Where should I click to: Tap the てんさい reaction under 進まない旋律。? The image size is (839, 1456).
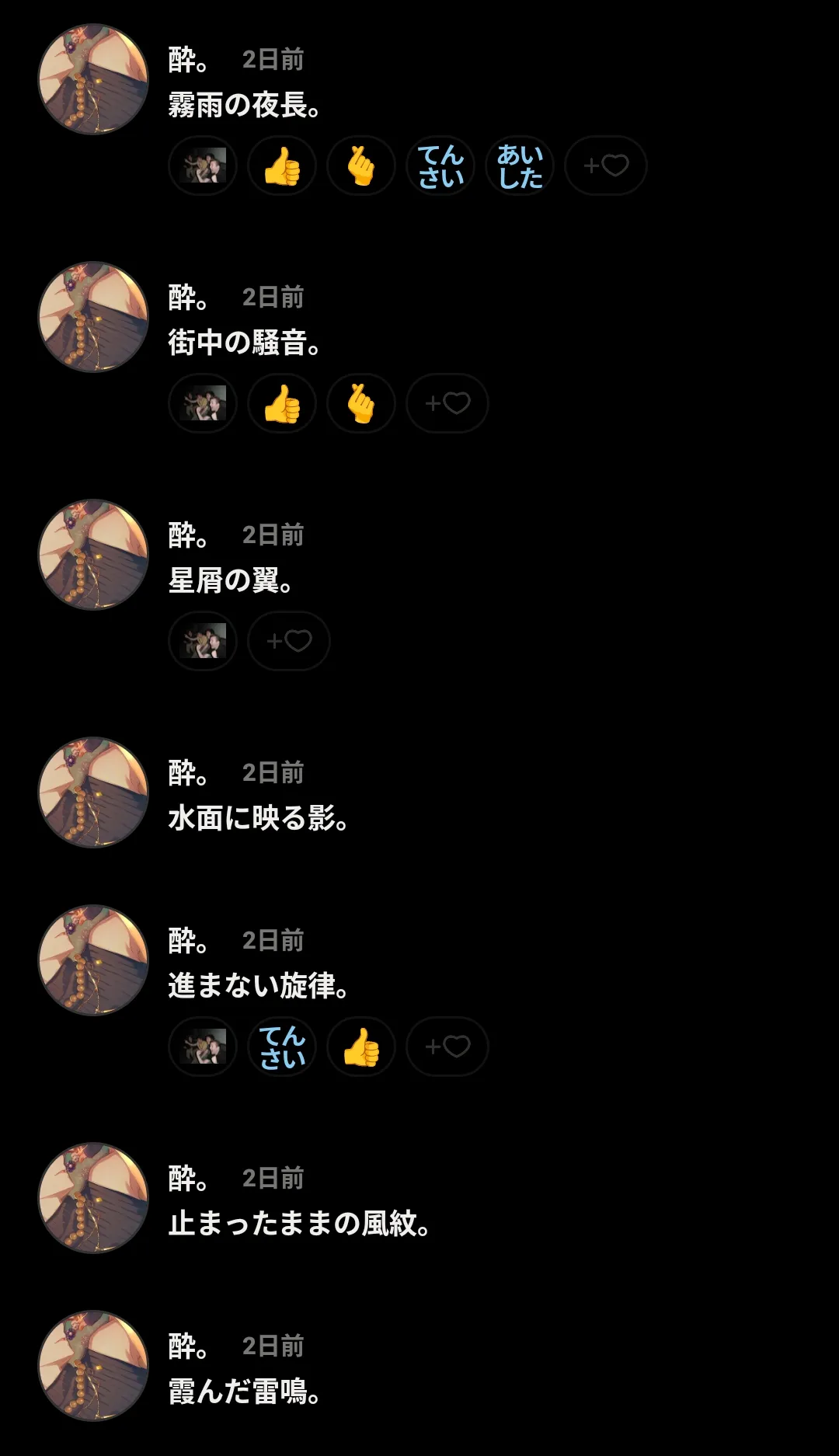click(282, 1047)
